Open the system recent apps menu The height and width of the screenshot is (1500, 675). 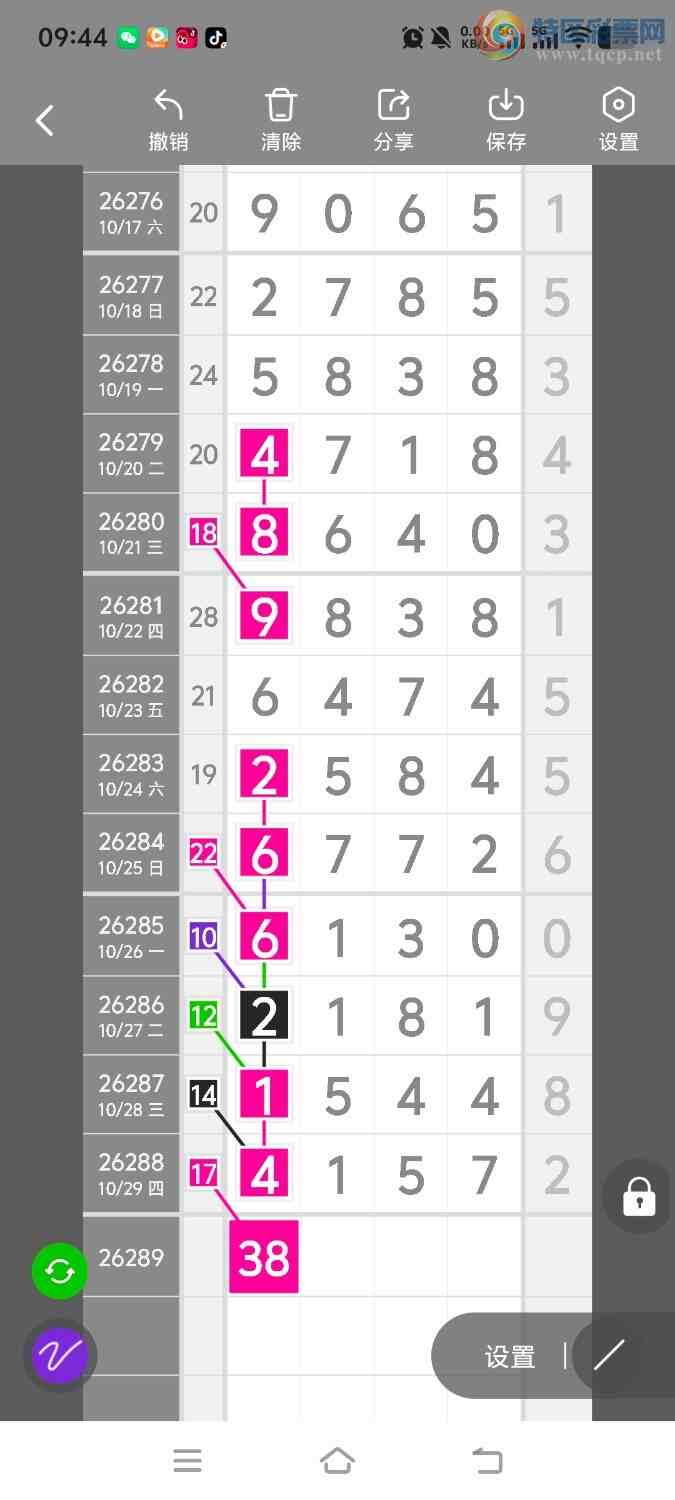pyautogui.click(x=188, y=1461)
